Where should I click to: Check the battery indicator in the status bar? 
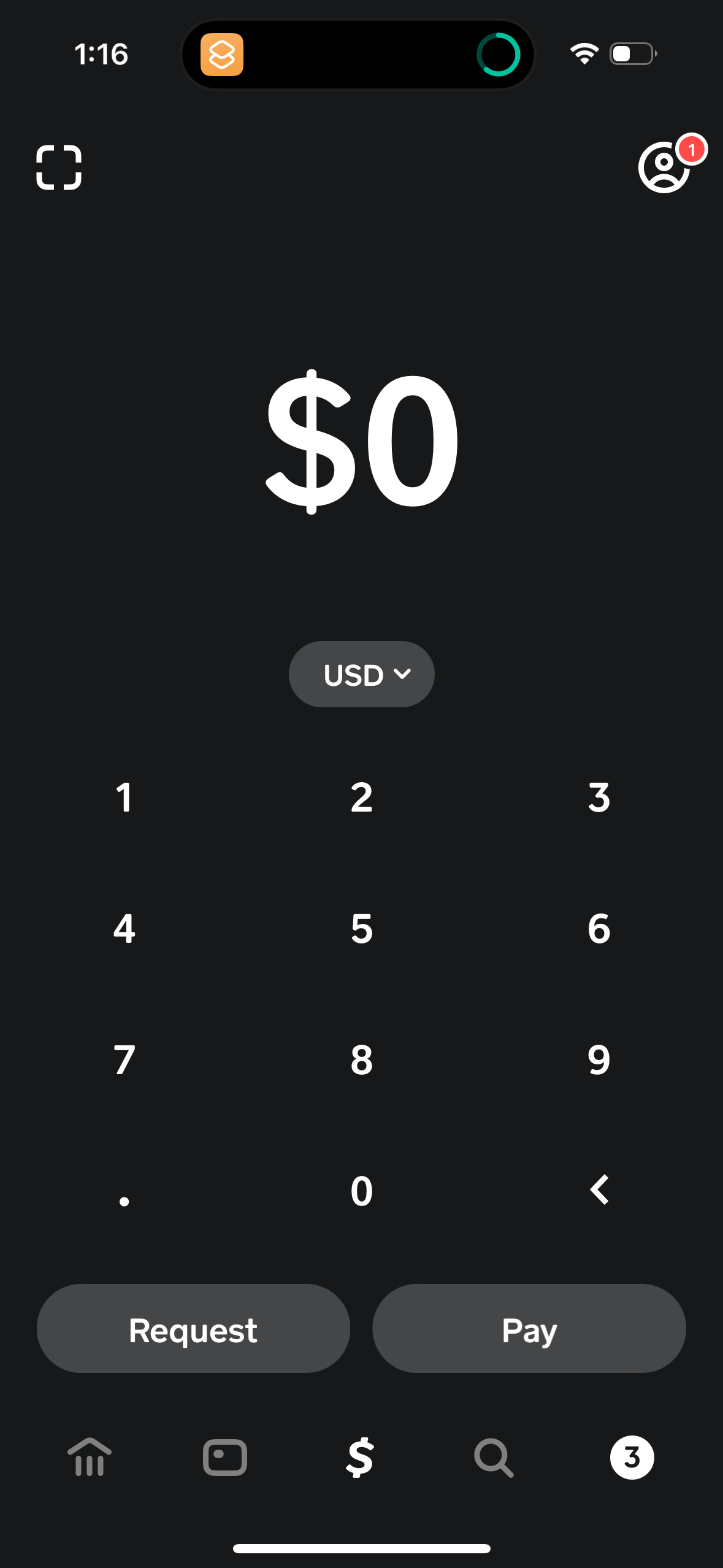click(632, 54)
